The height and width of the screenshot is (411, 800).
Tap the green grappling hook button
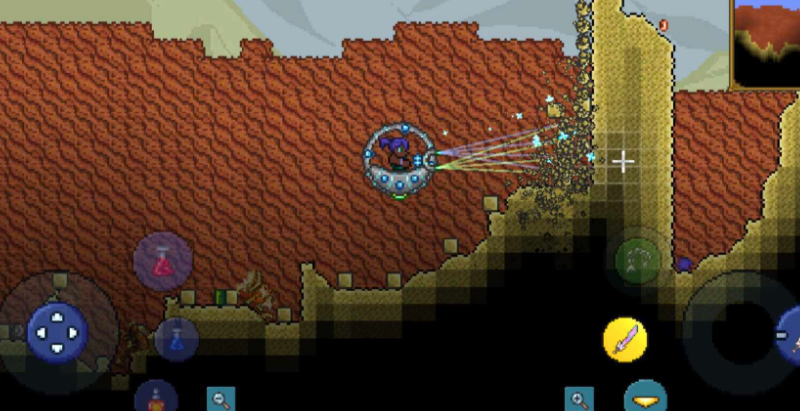click(x=637, y=262)
